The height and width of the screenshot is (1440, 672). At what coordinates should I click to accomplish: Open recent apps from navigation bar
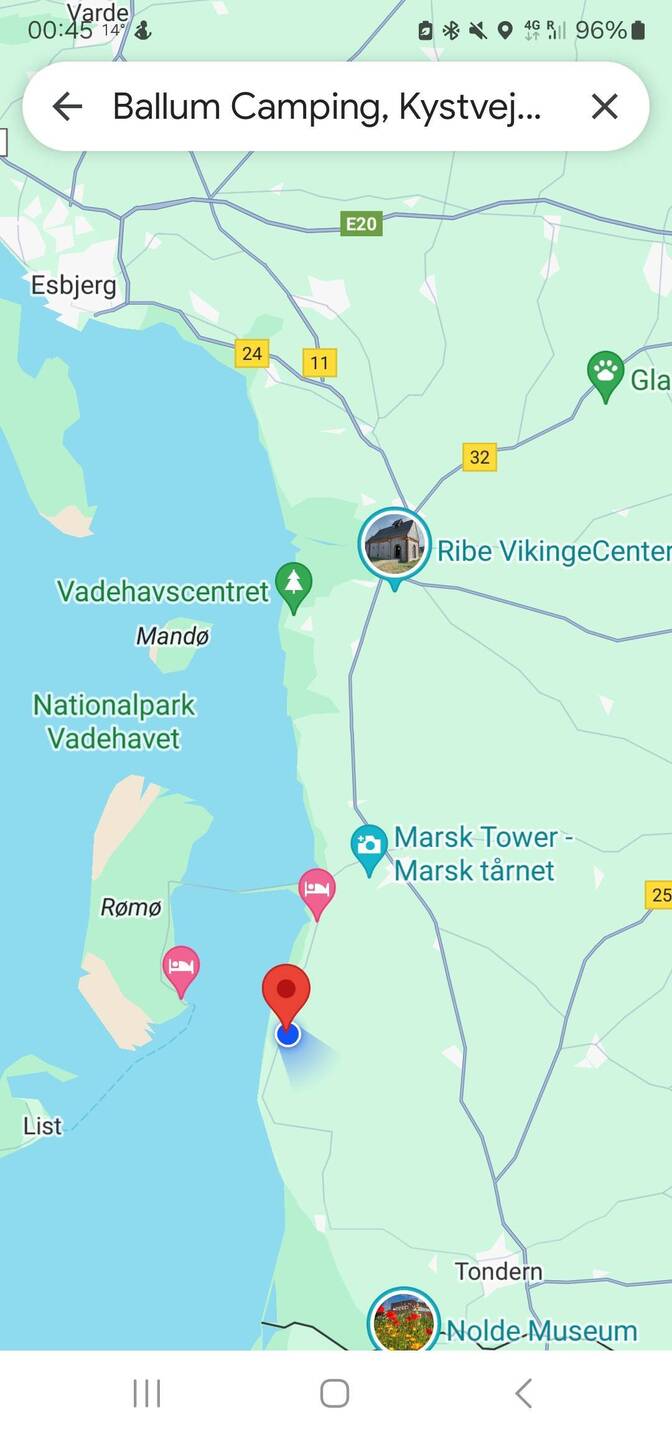coord(147,1393)
